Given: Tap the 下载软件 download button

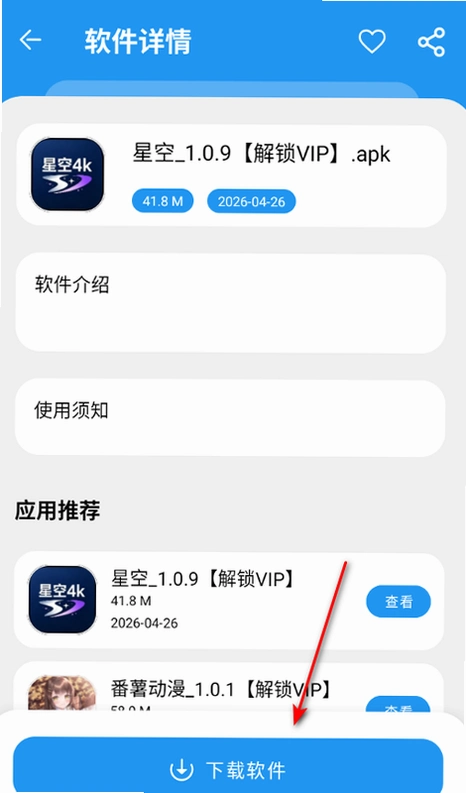Looking at the screenshot, I should coord(228,766).
